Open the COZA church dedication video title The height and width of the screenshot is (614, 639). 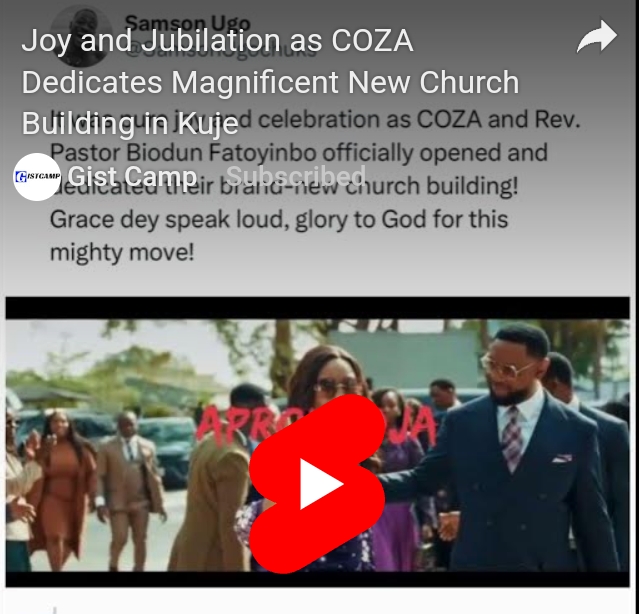pyautogui.click(x=270, y=82)
